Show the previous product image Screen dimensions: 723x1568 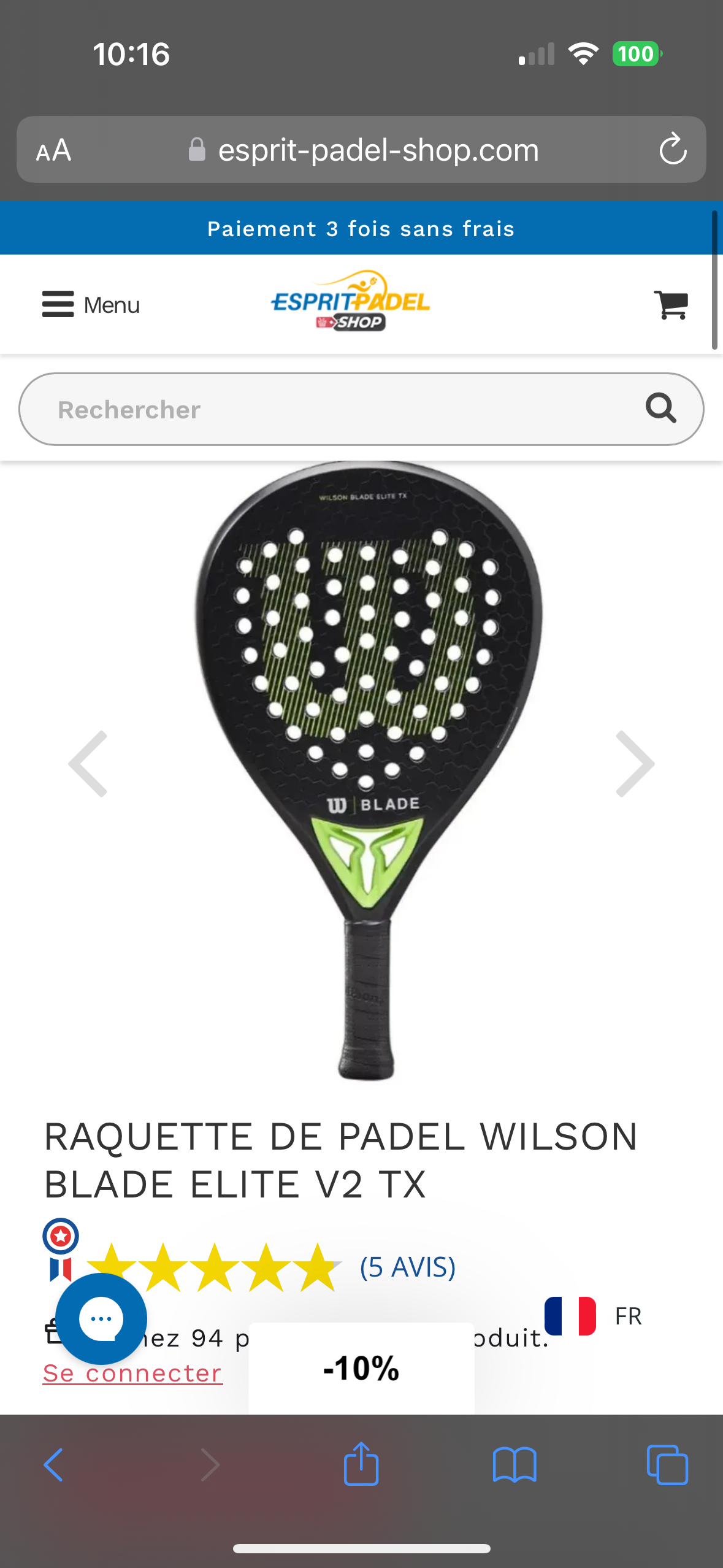(x=88, y=764)
